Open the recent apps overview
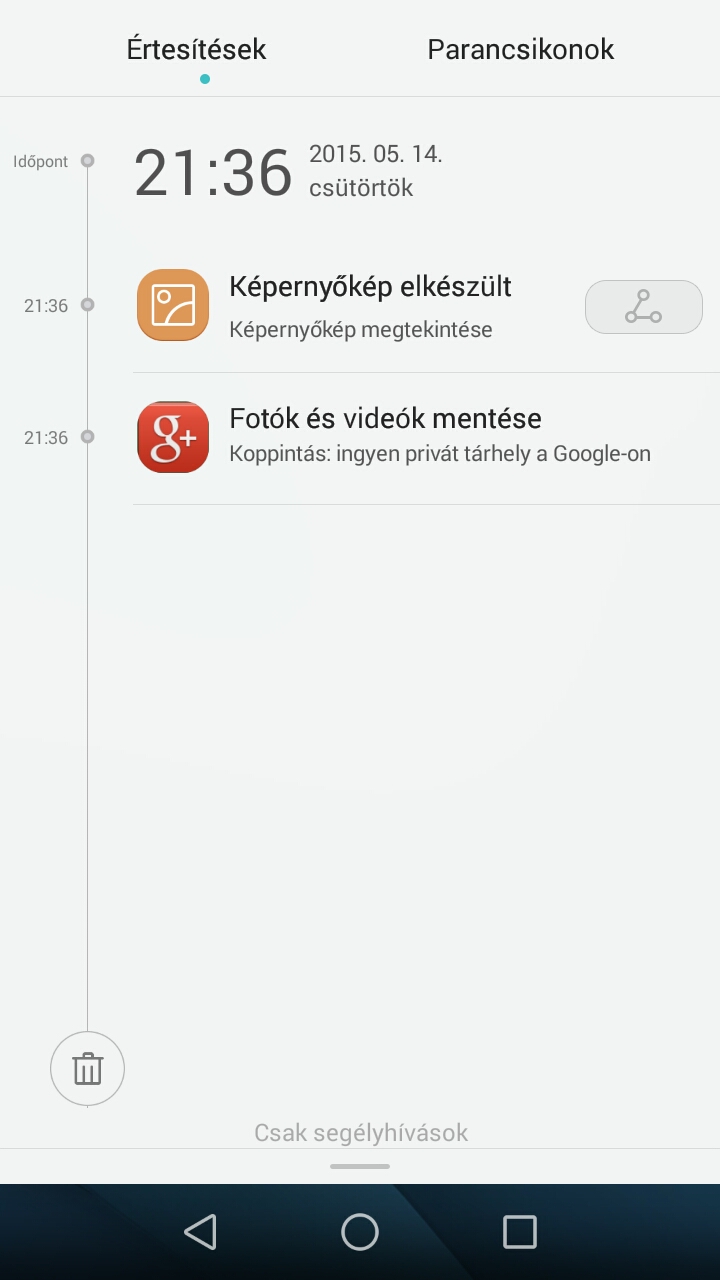This screenshot has height=1280, width=720. 519,1232
